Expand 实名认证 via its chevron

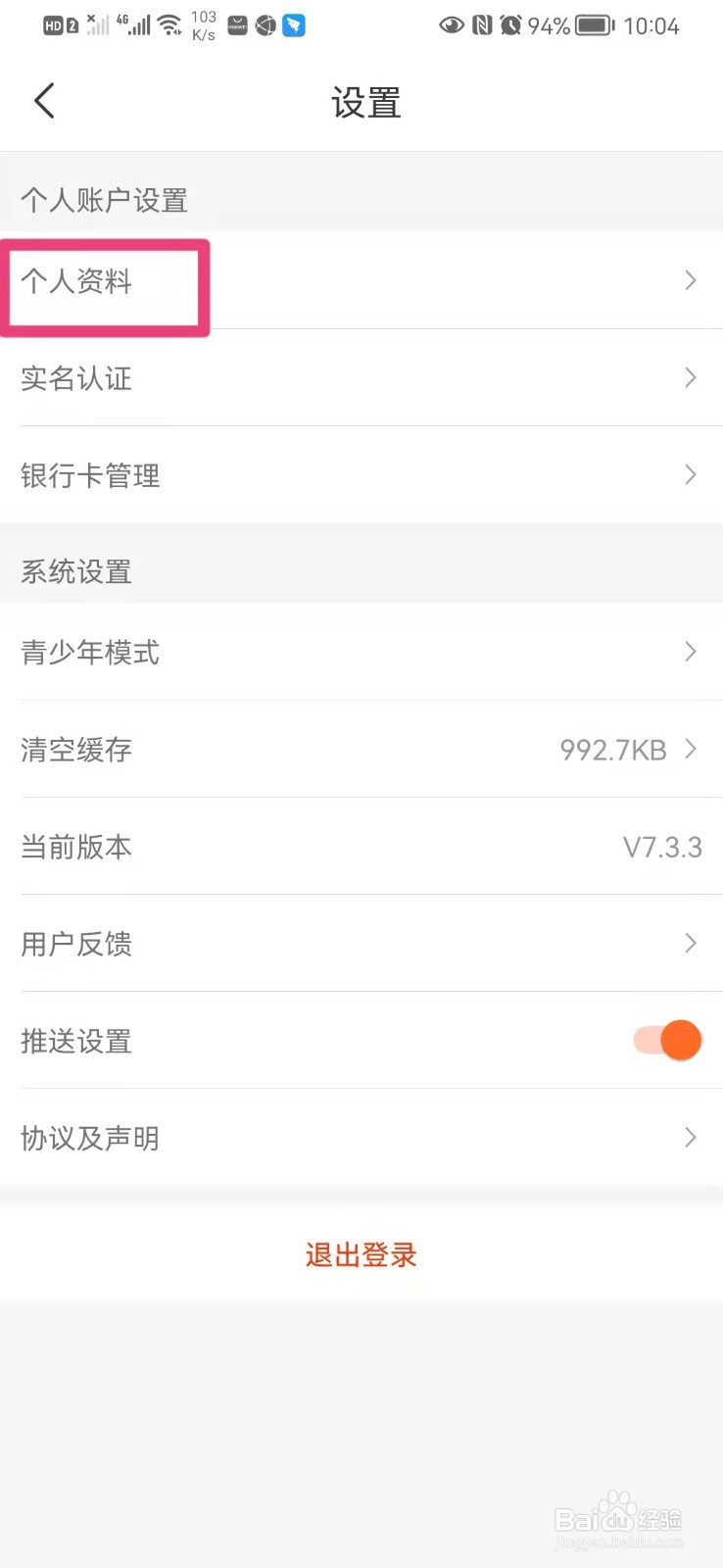pos(690,378)
